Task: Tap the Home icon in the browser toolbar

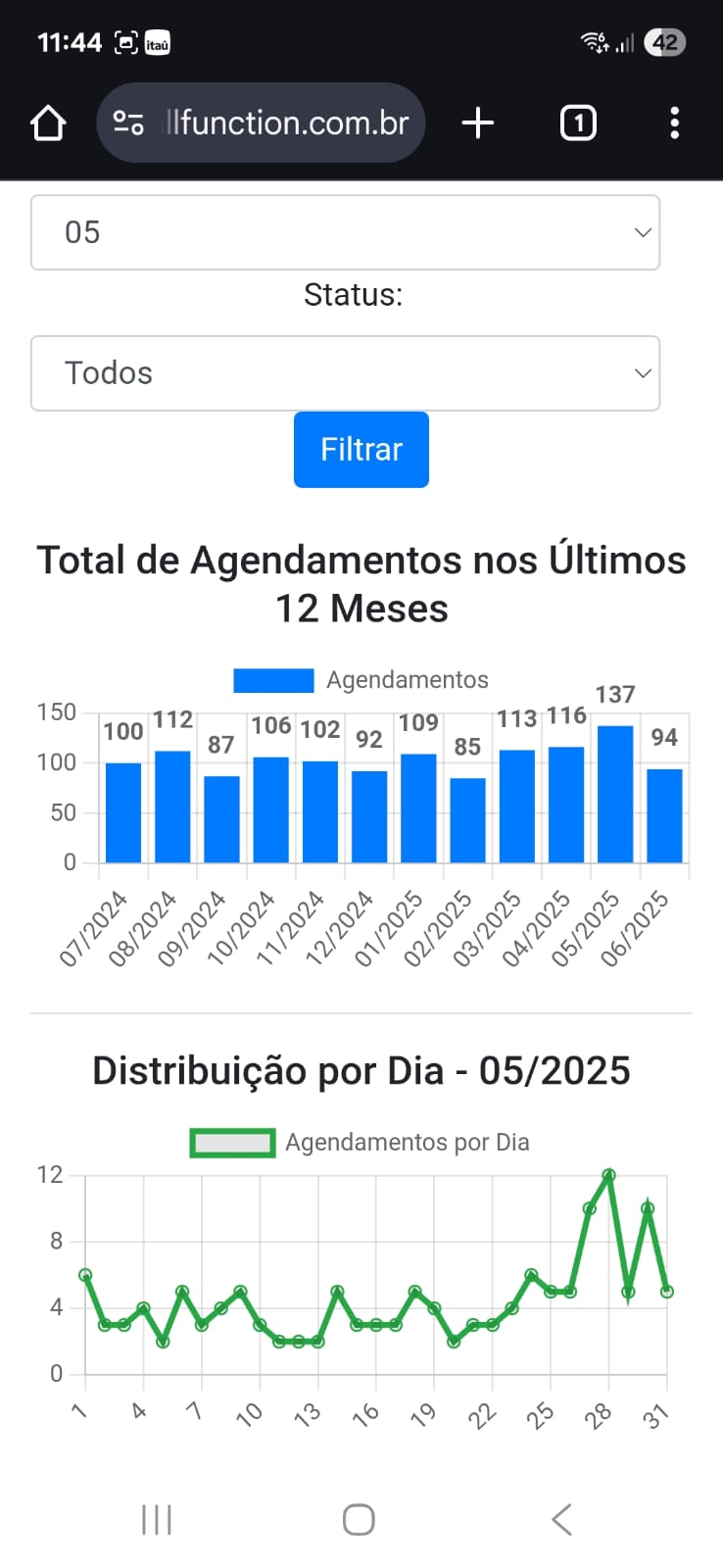Action: pos(47,122)
